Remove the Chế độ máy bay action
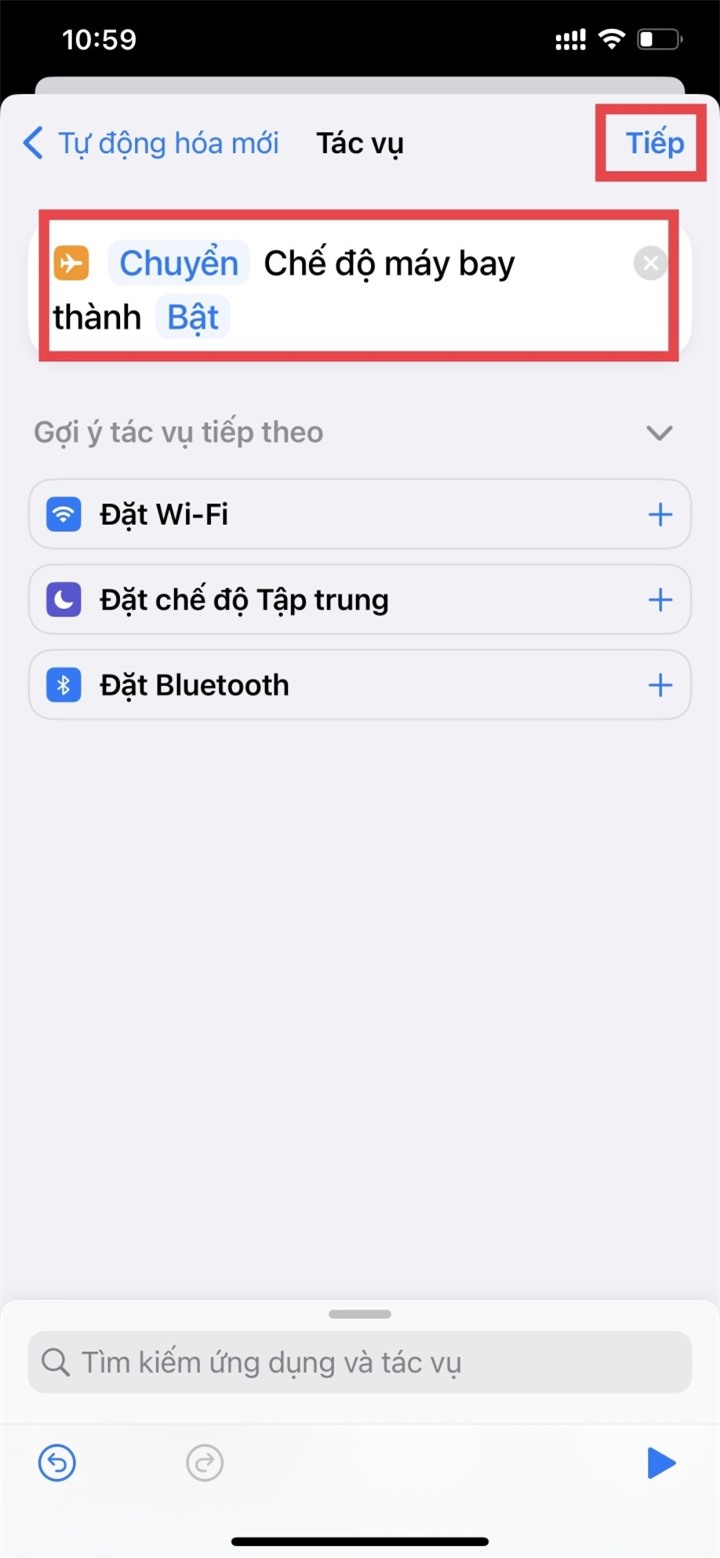This screenshot has width=720, height=1558. 650,263
